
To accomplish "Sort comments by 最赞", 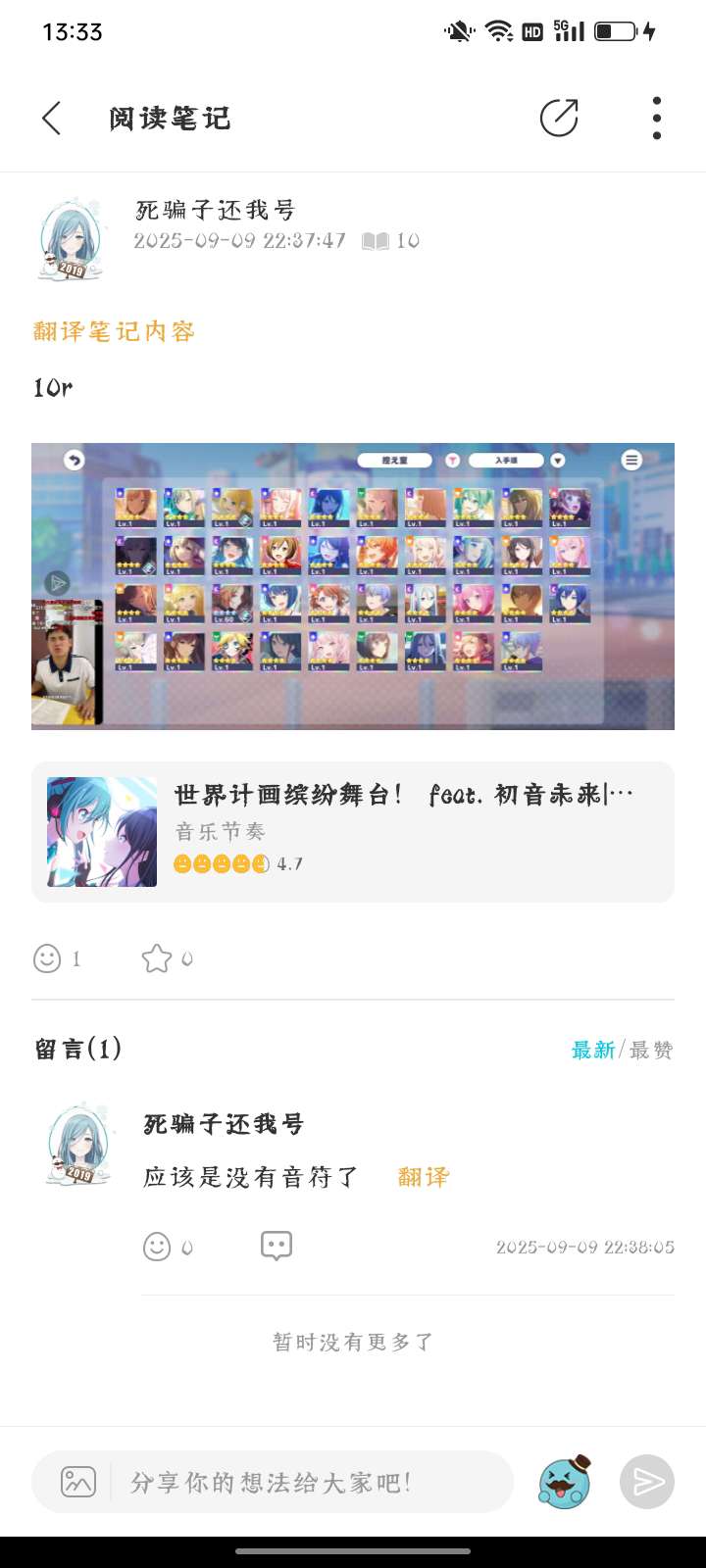I will pos(651,1050).
